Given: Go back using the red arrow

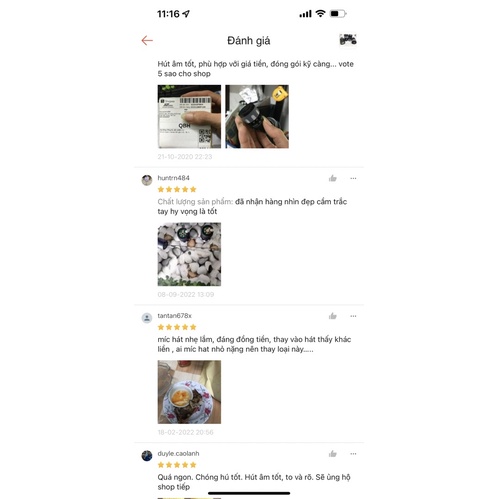Looking at the screenshot, I should click(x=147, y=40).
